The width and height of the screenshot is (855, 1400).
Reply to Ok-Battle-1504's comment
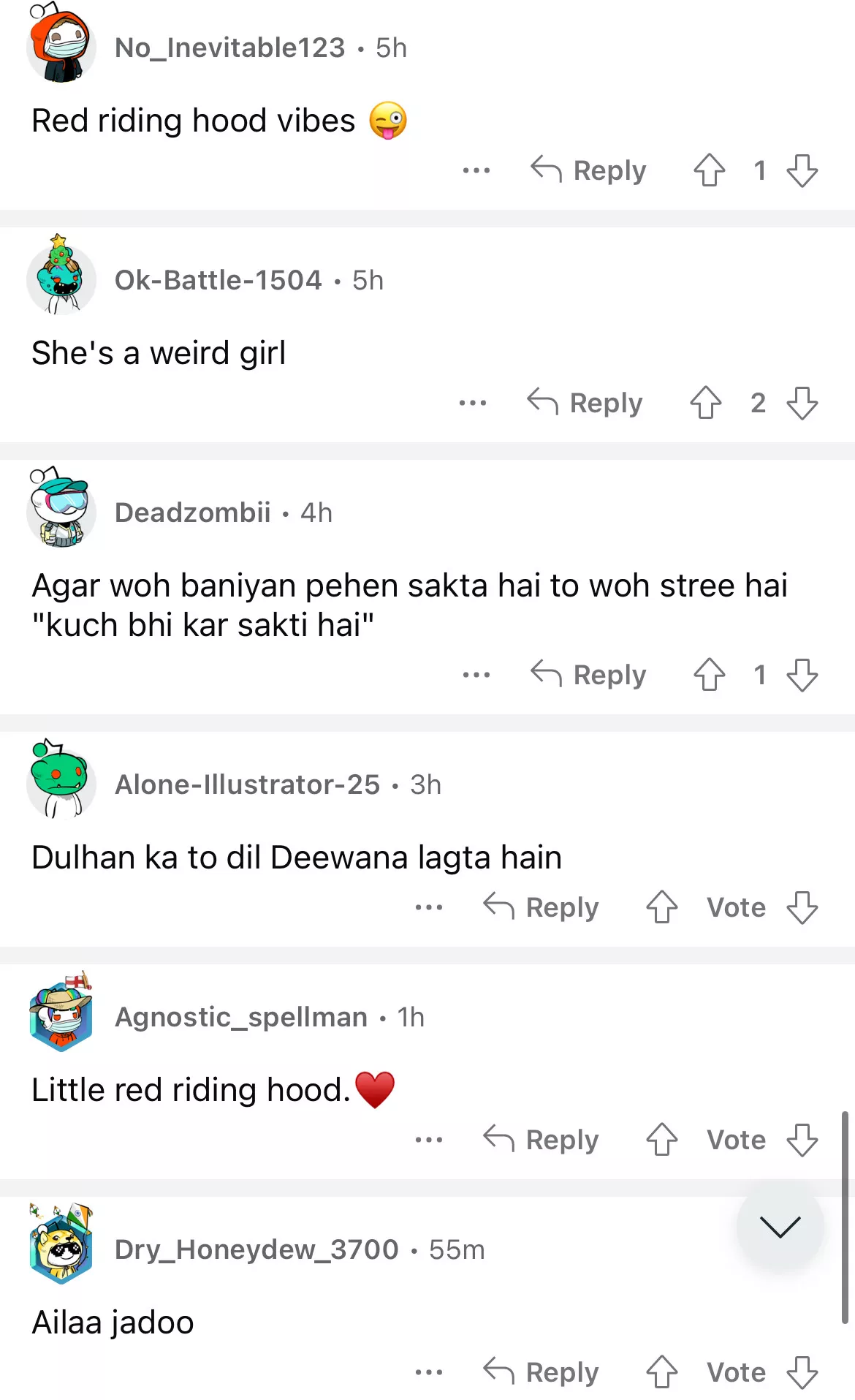point(585,403)
